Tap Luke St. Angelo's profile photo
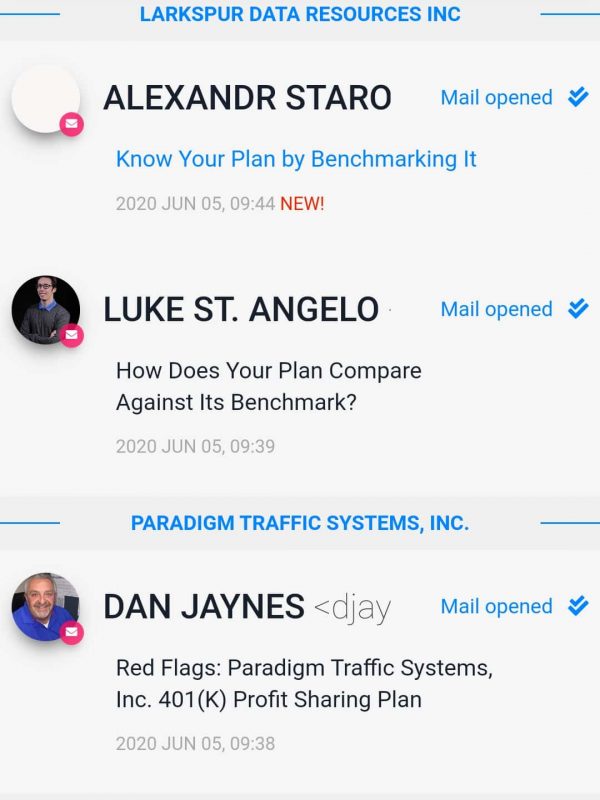Screen dimensions: 600x800 click(x=45, y=309)
